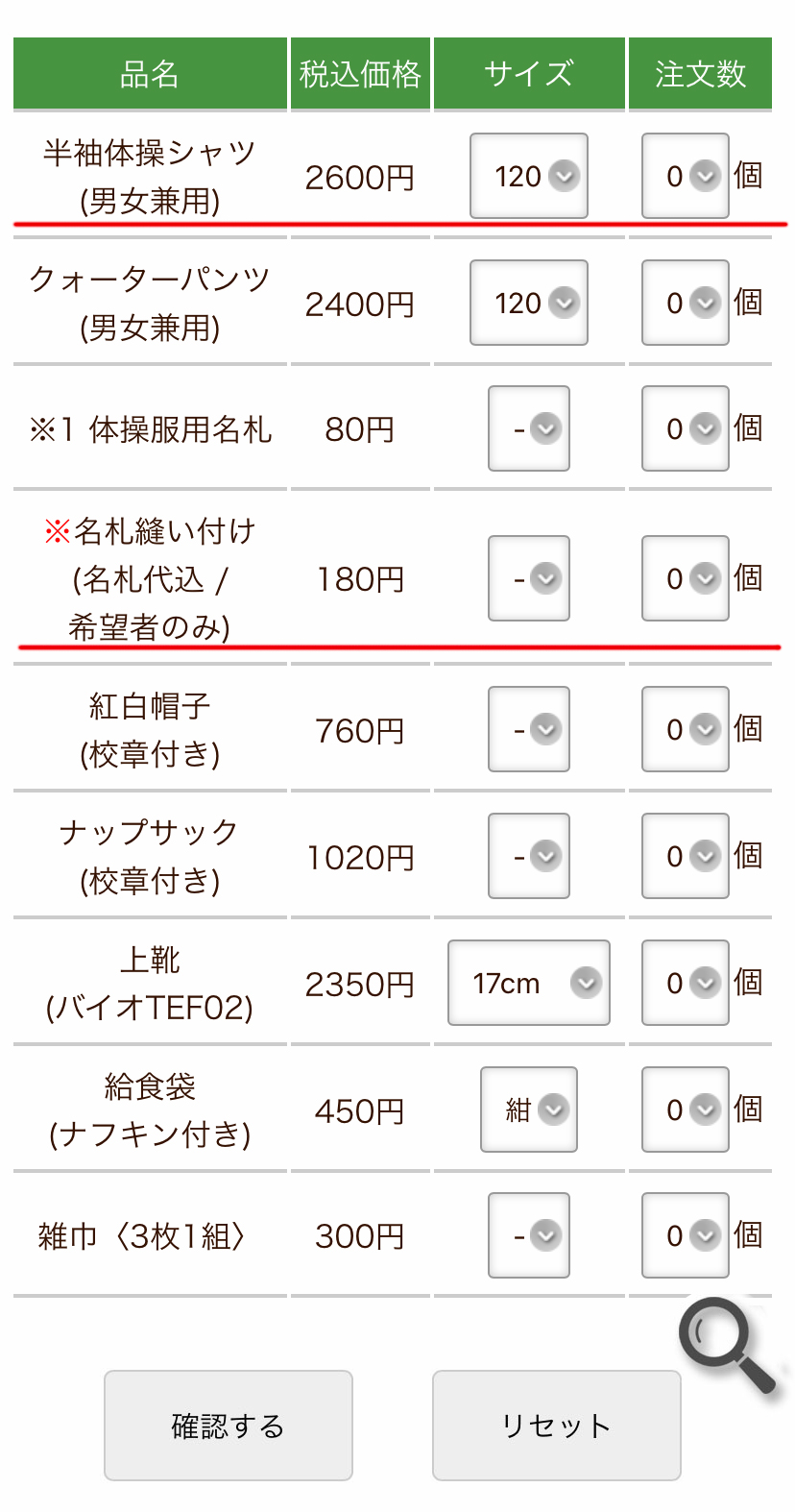This screenshot has width=795, height=1512.
Task: Tap the リセット button
Action: tap(557, 1426)
